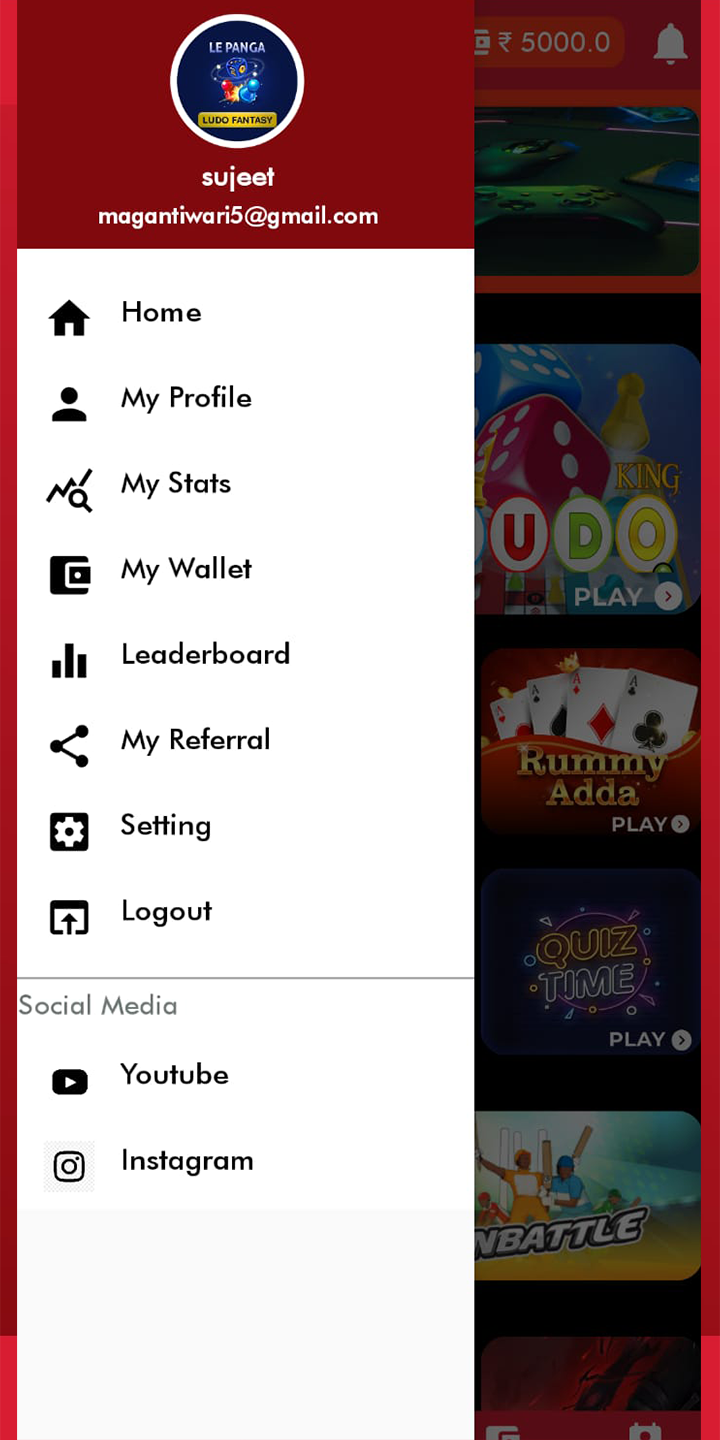Open My Profile

pos(185,399)
